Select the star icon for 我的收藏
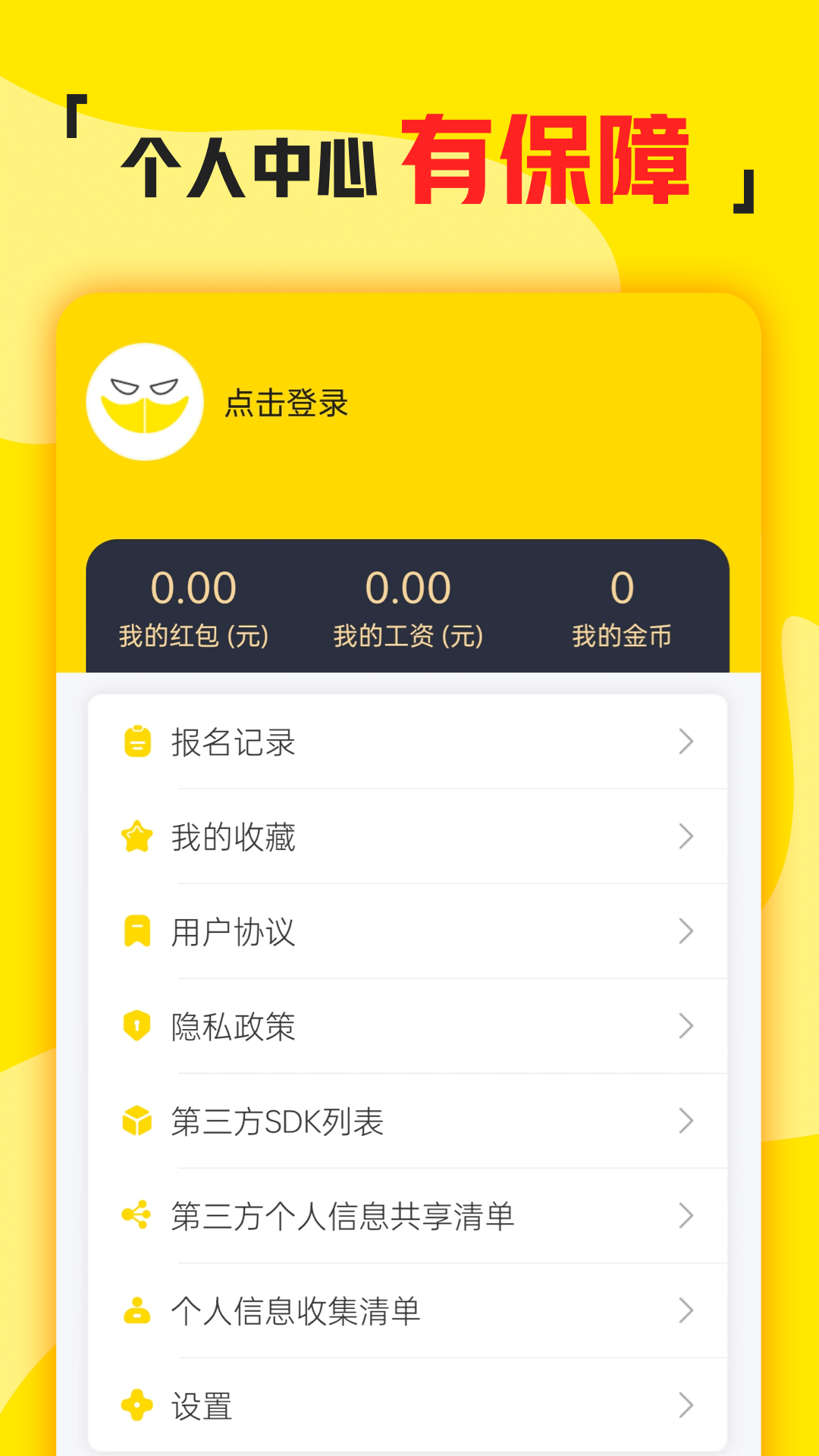The width and height of the screenshot is (819, 1456). point(136,837)
